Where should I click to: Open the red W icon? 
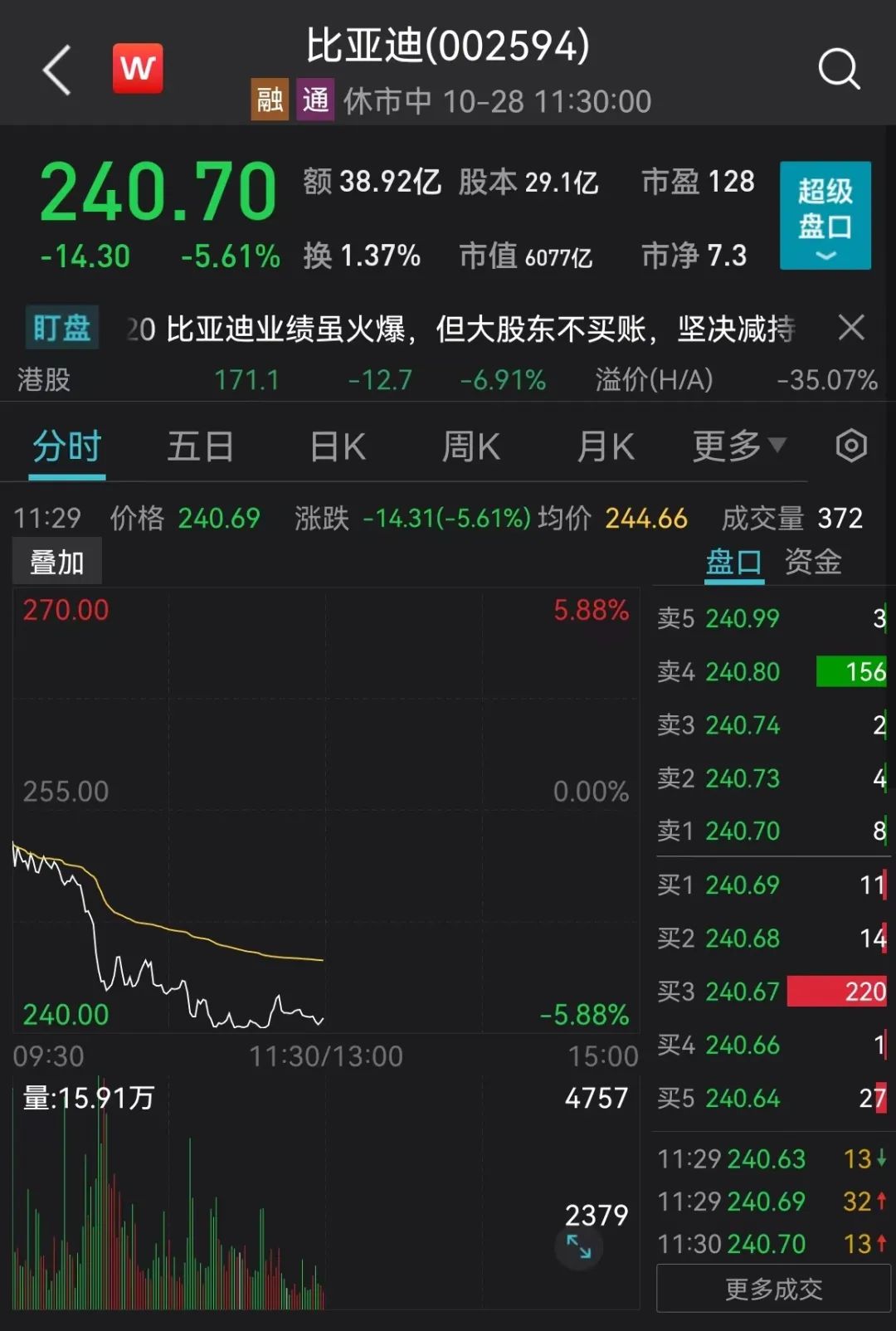click(x=138, y=69)
